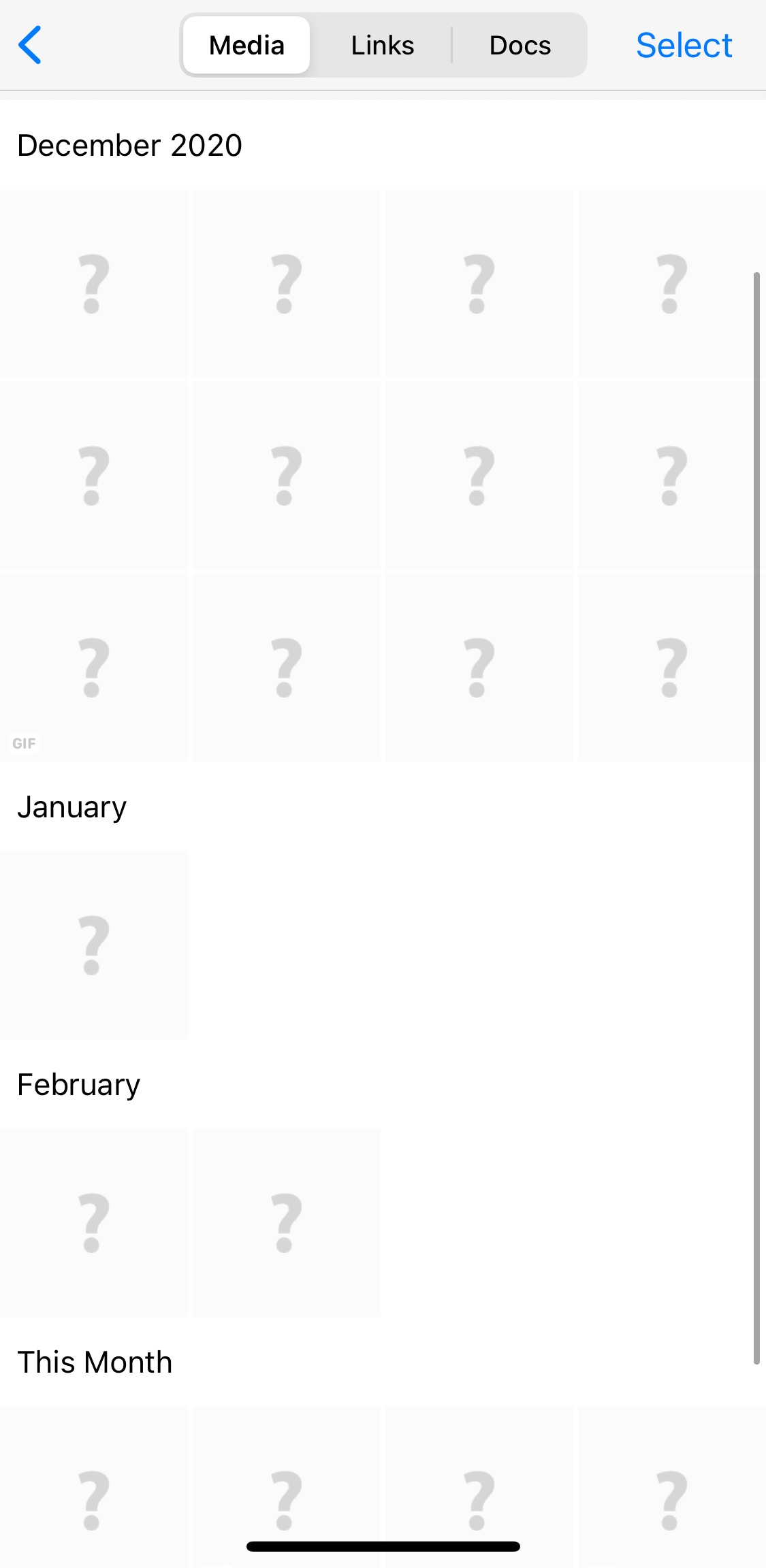
Task: Switch to the Links tab
Action: [382, 46]
